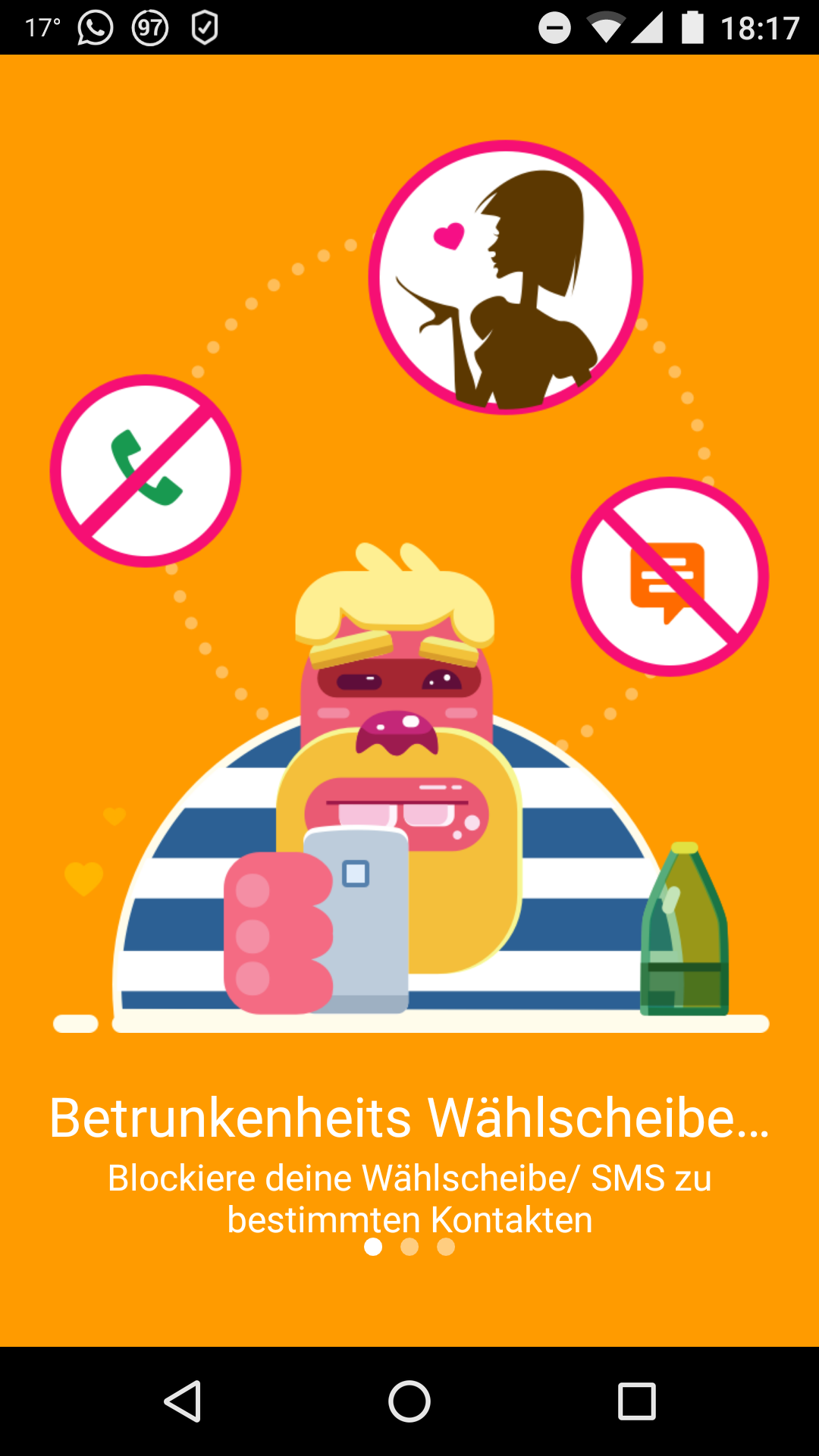Jump to the third onboarding page dot
The image size is (819, 1456).
pos(446,1247)
